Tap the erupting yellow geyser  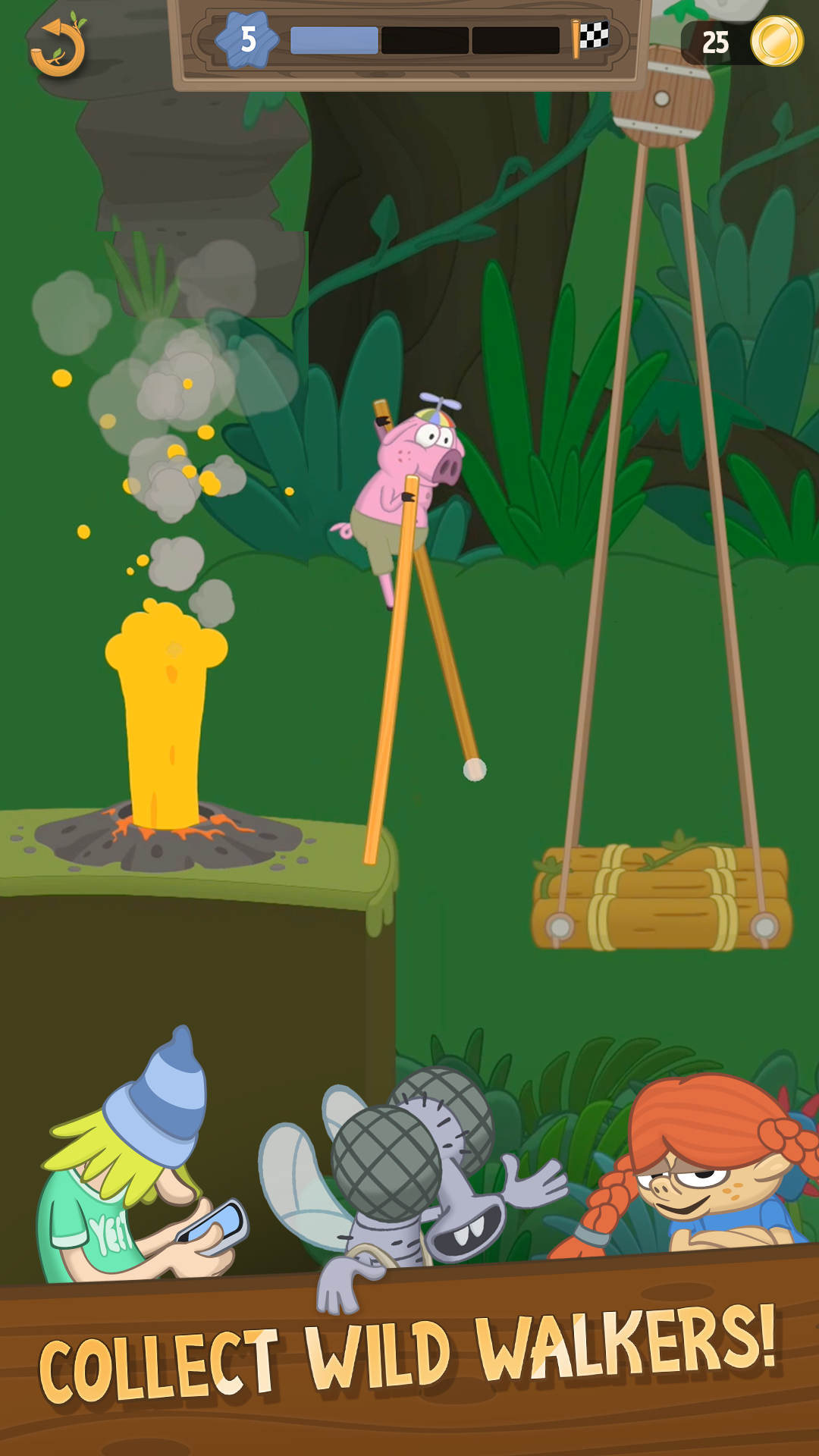point(163,705)
